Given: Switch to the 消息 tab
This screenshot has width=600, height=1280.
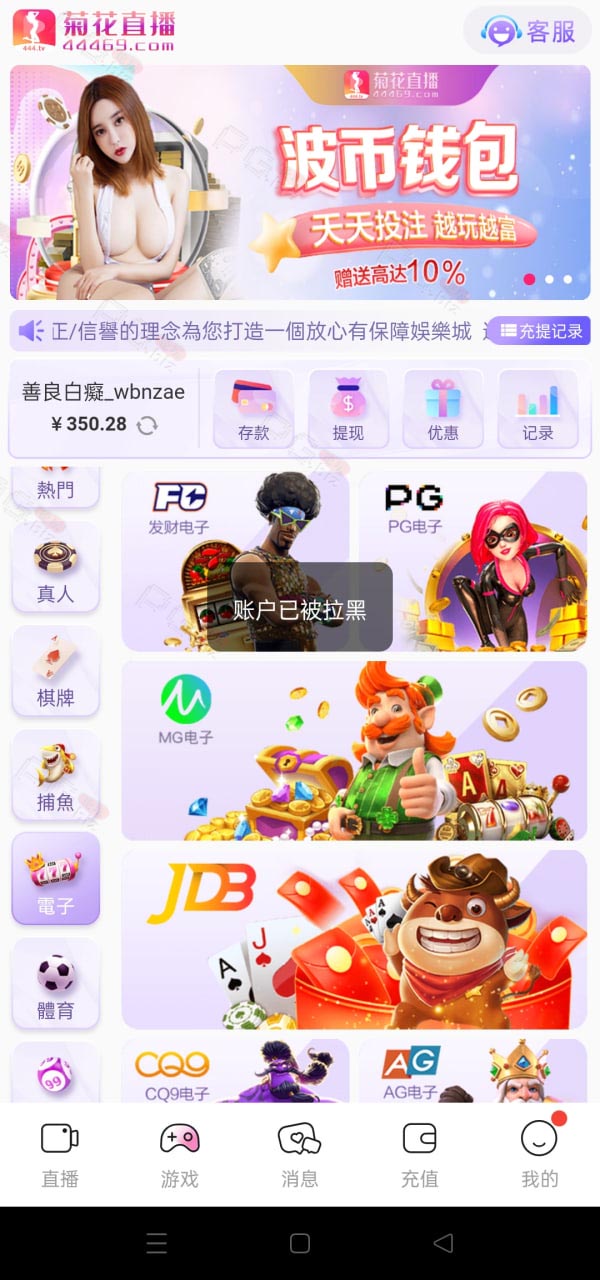Looking at the screenshot, I should pyautogui.click(x=299, y=1155).
